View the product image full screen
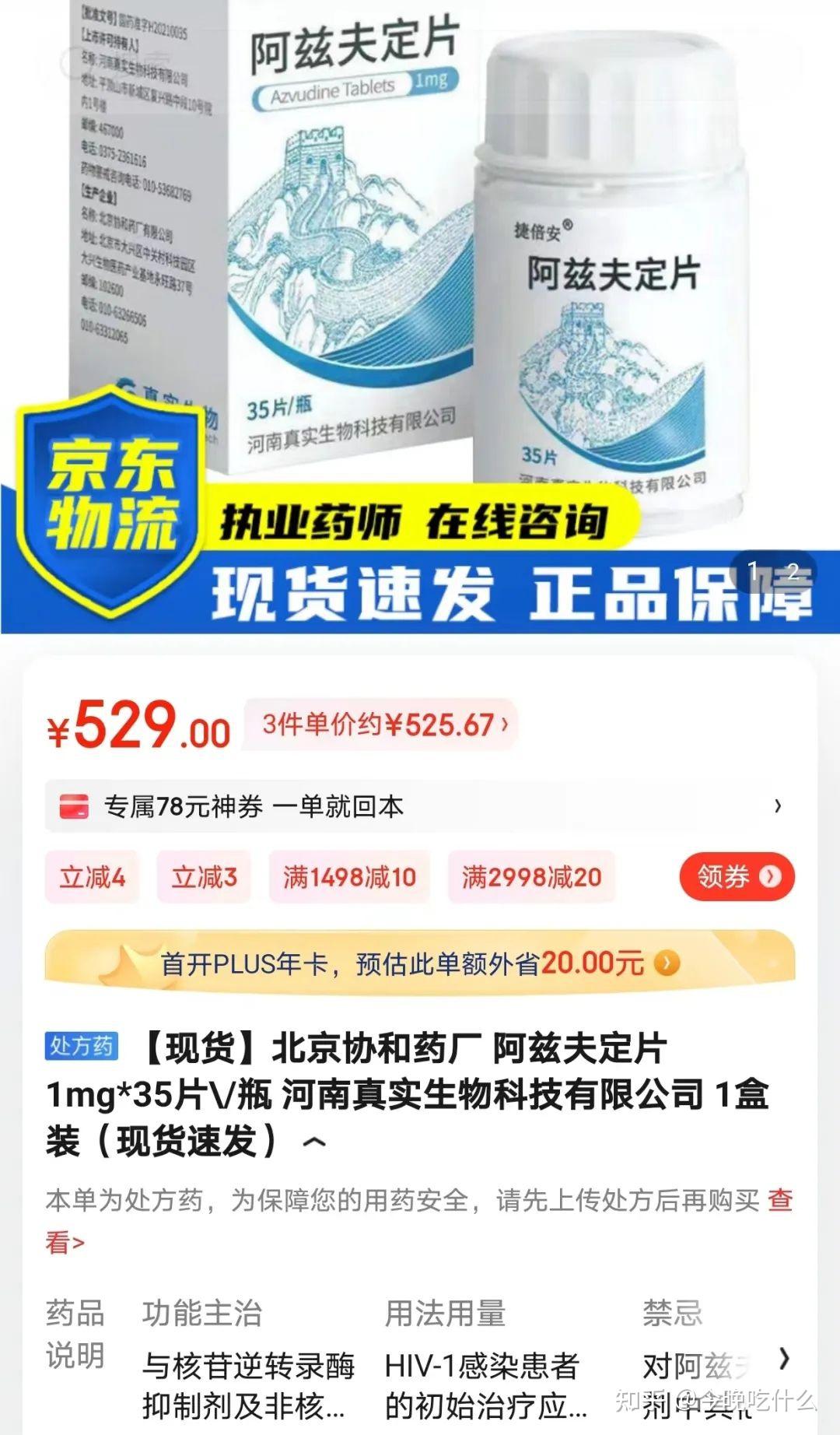Image resolution: width=840 pixels, height=1435 pixels. (420, 311)
